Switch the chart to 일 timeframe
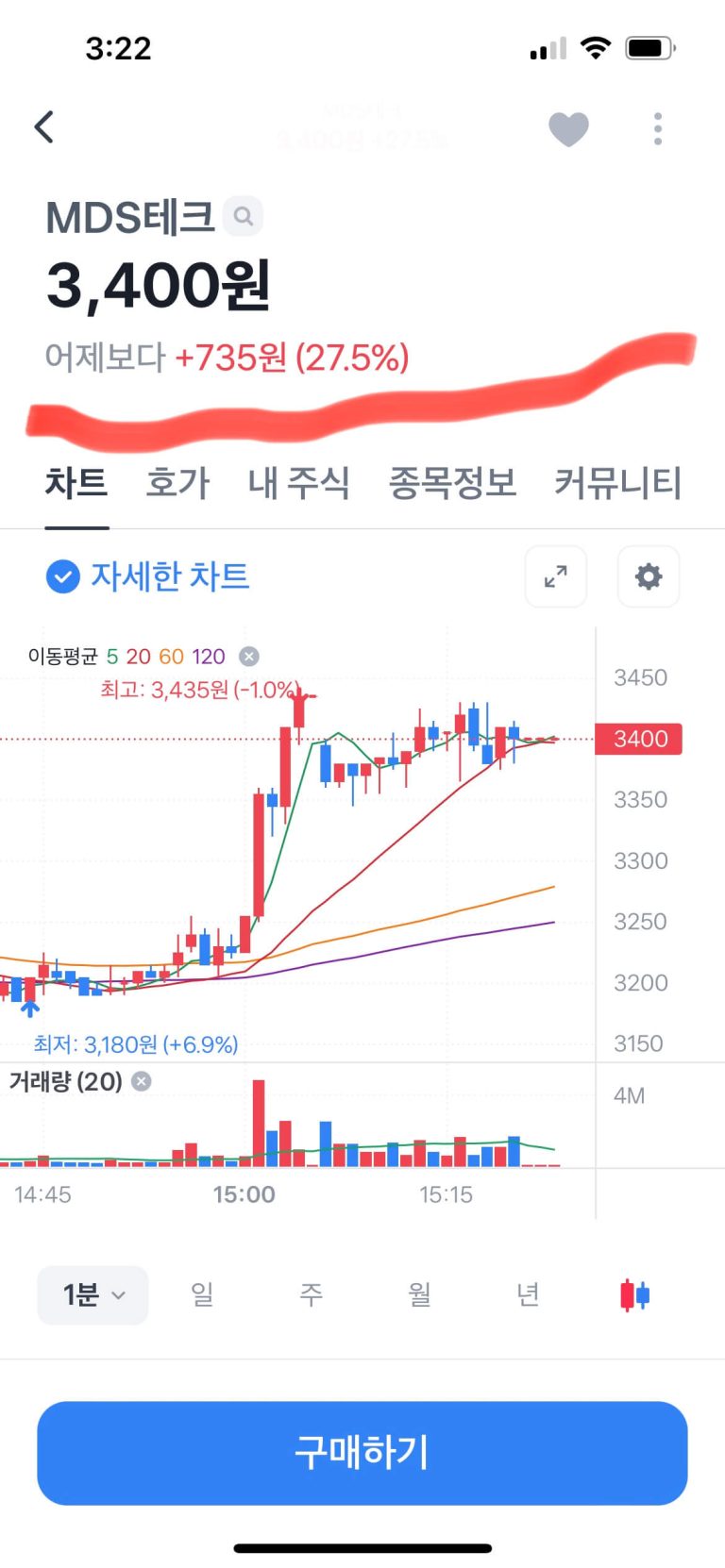 point(202,1294)
